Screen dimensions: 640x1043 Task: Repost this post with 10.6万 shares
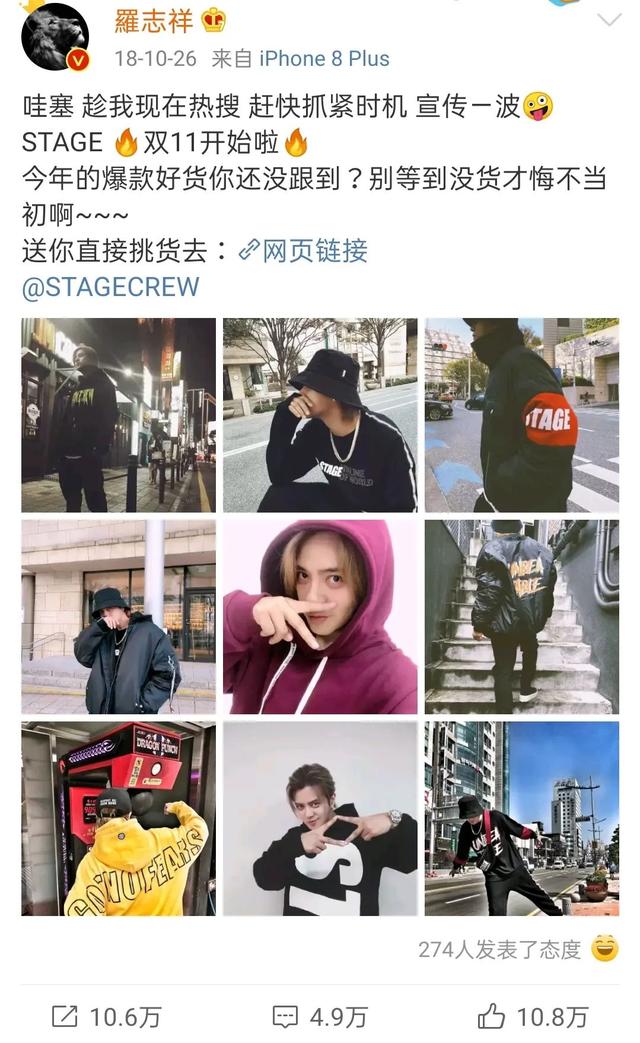(106, 1017)
